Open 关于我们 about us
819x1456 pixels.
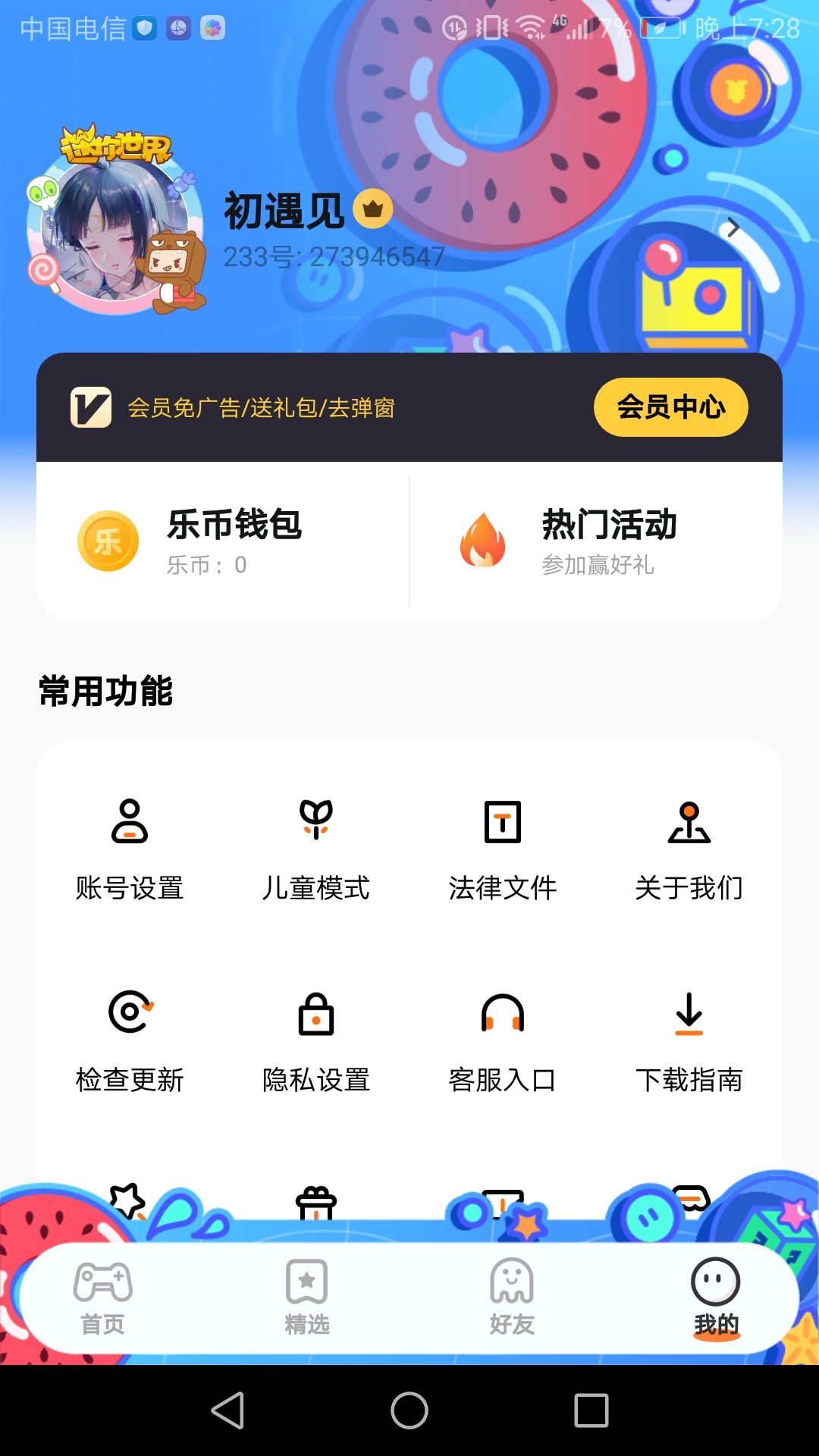point(689,849)
